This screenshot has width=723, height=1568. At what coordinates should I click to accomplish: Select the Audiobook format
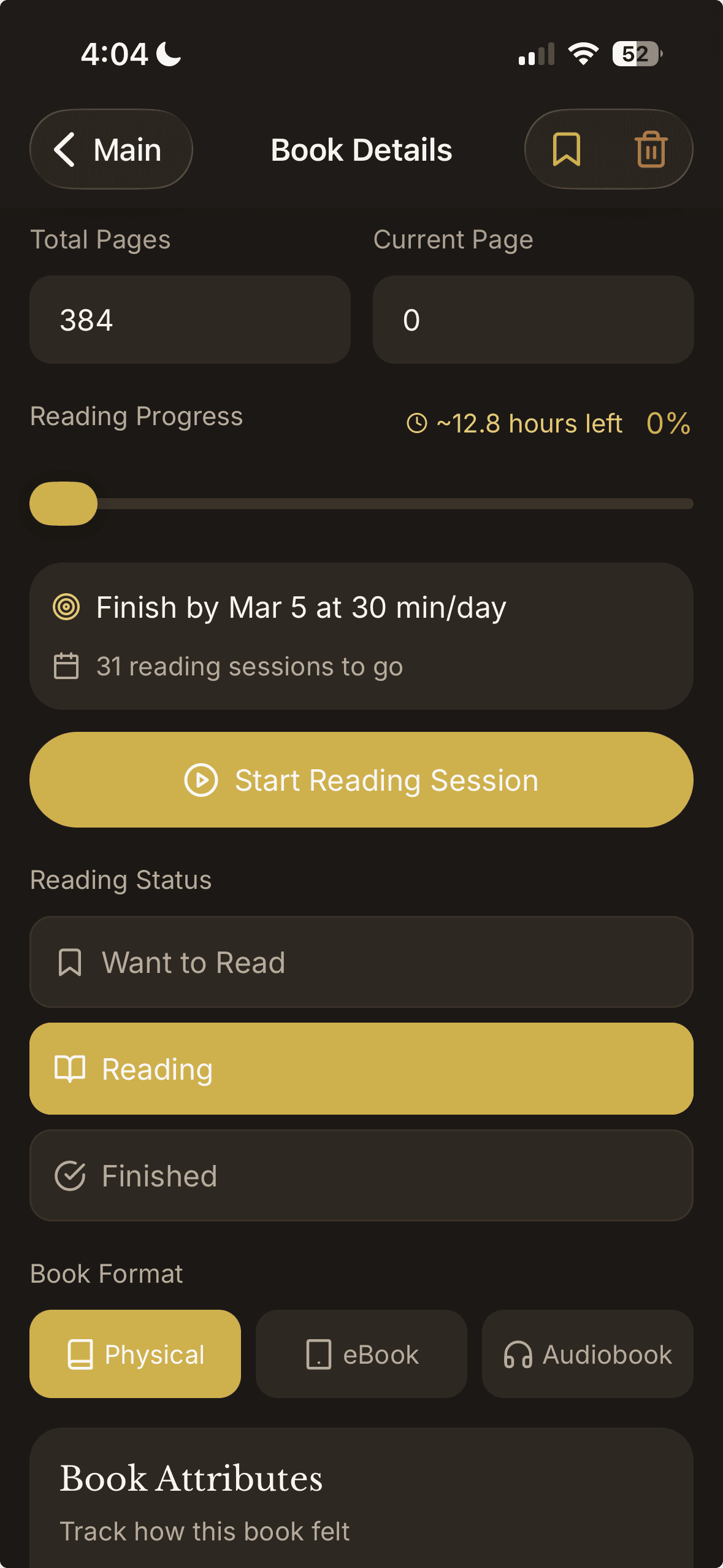coord(587,1355)
